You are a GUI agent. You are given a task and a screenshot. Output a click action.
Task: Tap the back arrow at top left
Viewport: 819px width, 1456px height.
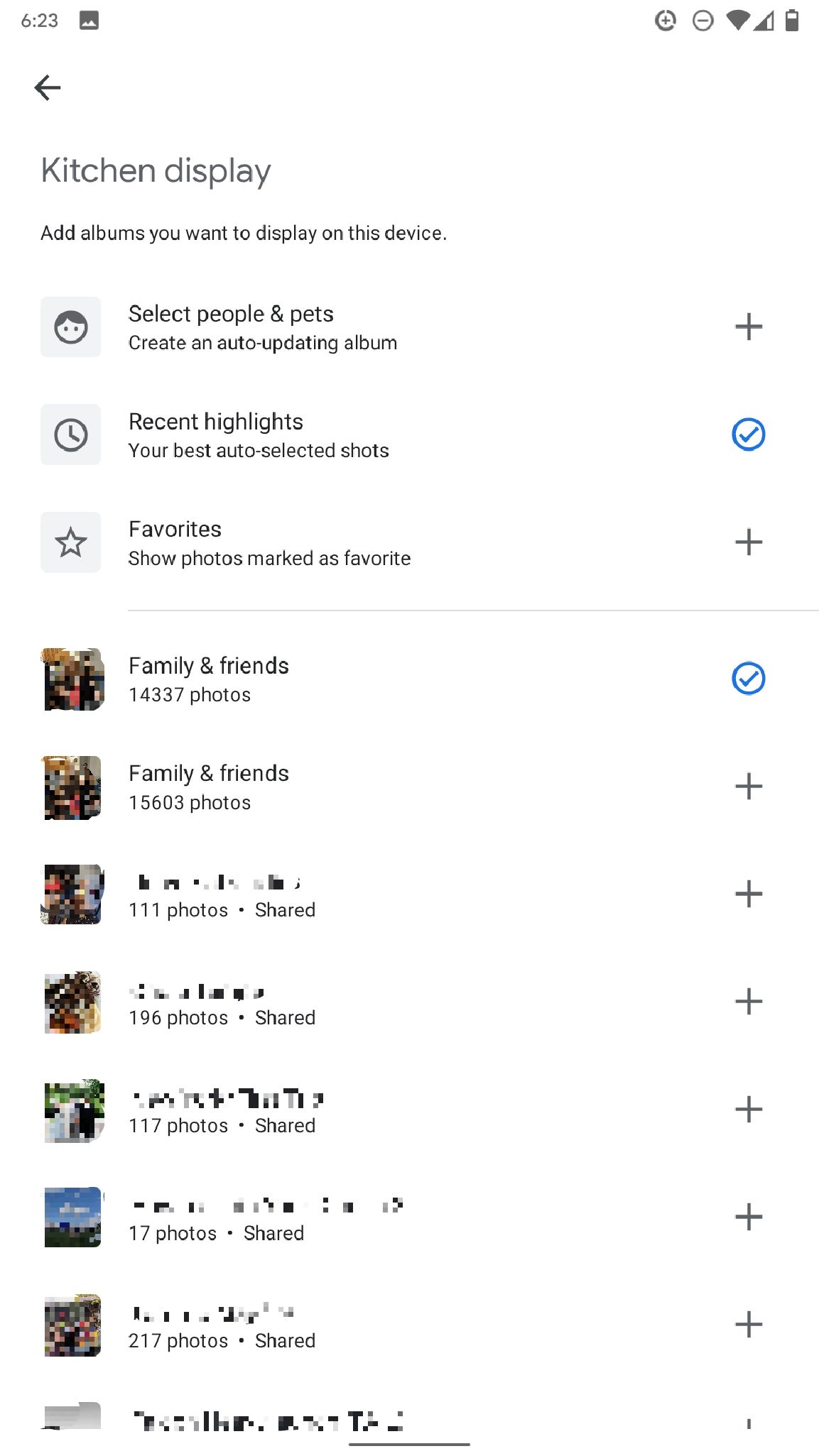(47, 87)
